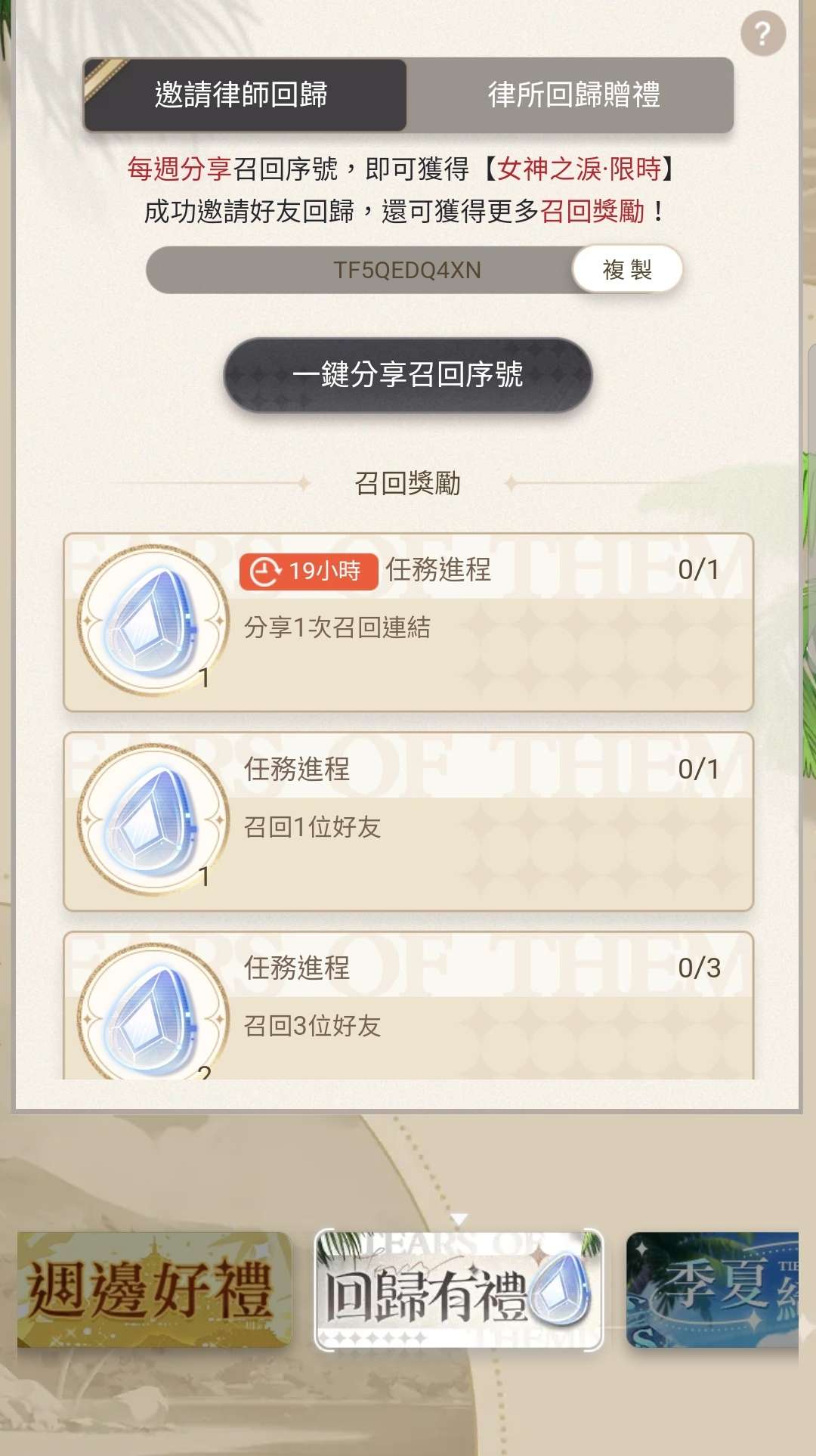View reward item for 召回1位好友
816x1456 pixels.
pyautogui.click(x=152, y=820)
